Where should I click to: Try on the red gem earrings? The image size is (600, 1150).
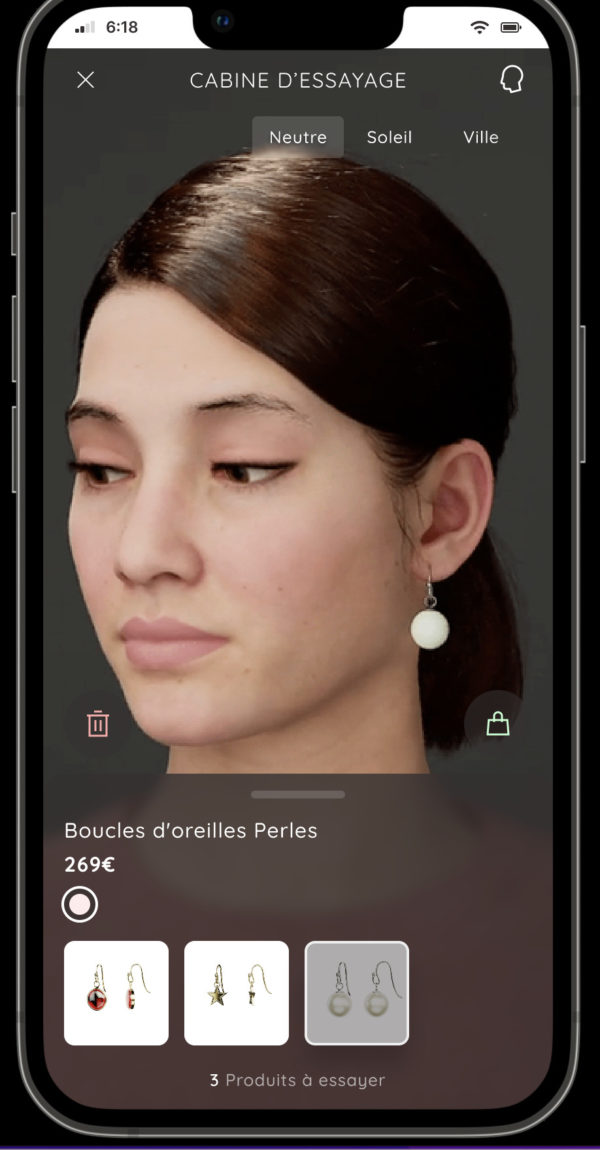tap(116, 993)
